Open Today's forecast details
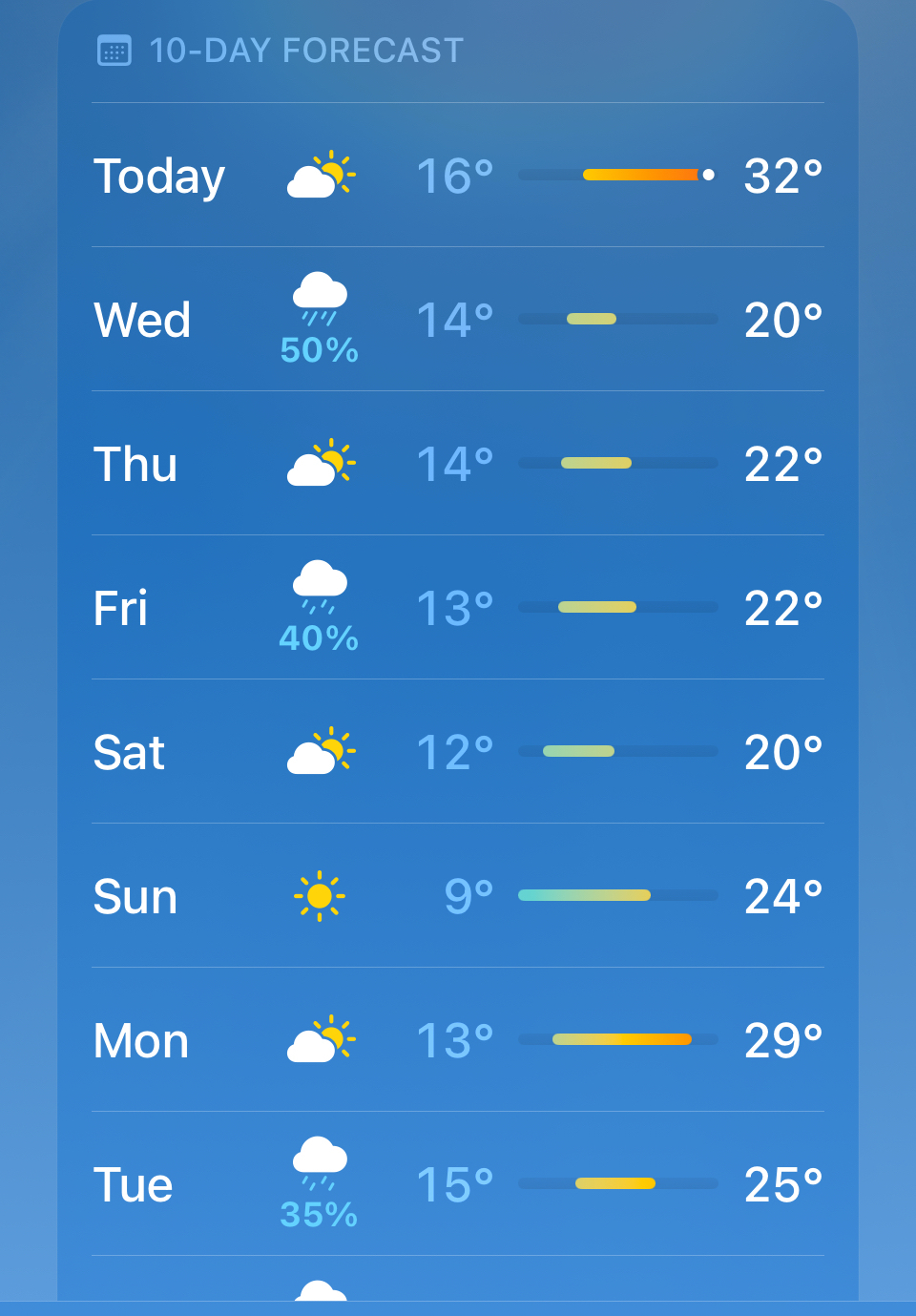The width and height of the screenshot is (916, 1316). pos(458,176)
